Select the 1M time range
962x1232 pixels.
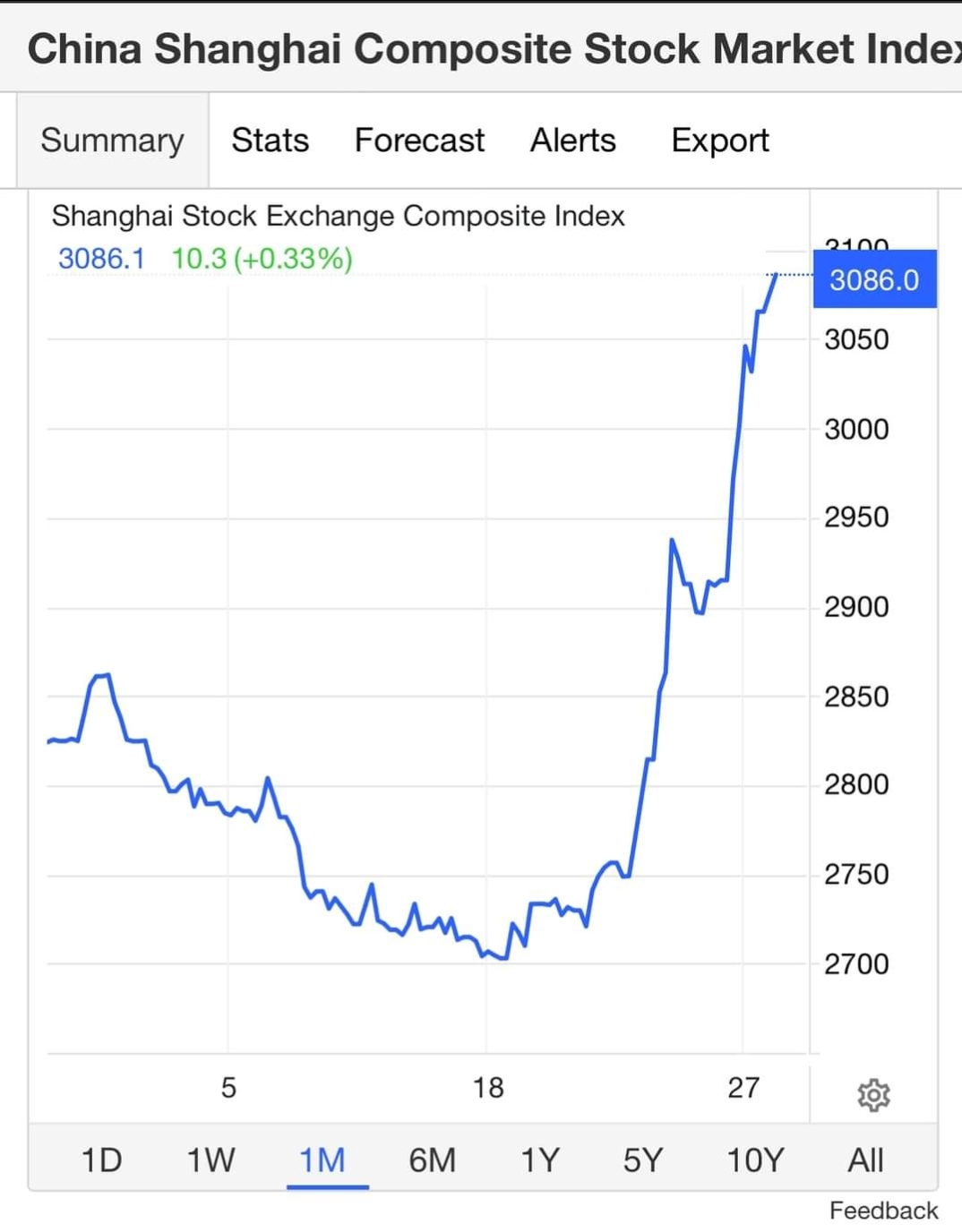[322, 1160]
